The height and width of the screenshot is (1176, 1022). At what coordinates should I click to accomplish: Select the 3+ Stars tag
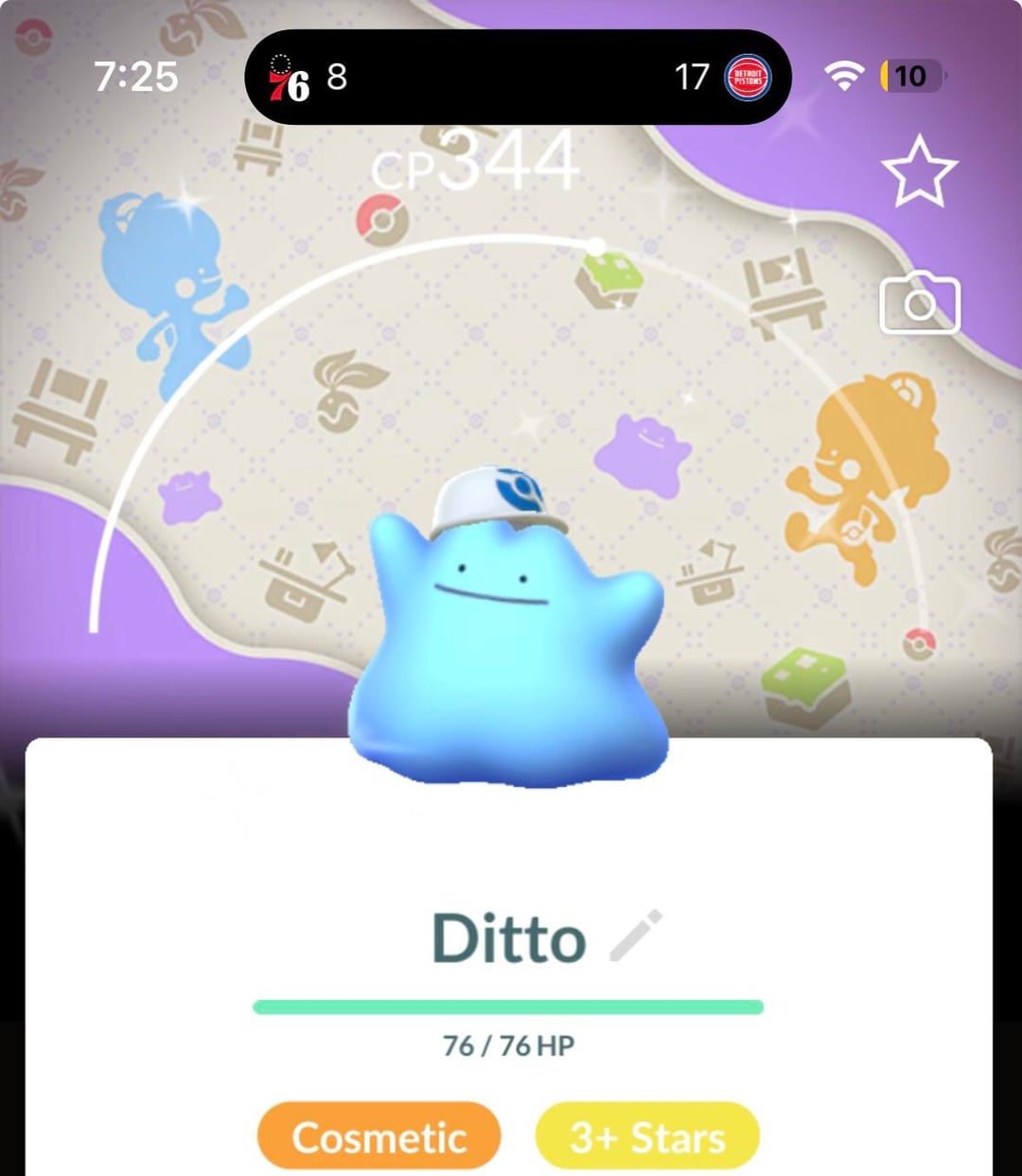(647, 1136)
